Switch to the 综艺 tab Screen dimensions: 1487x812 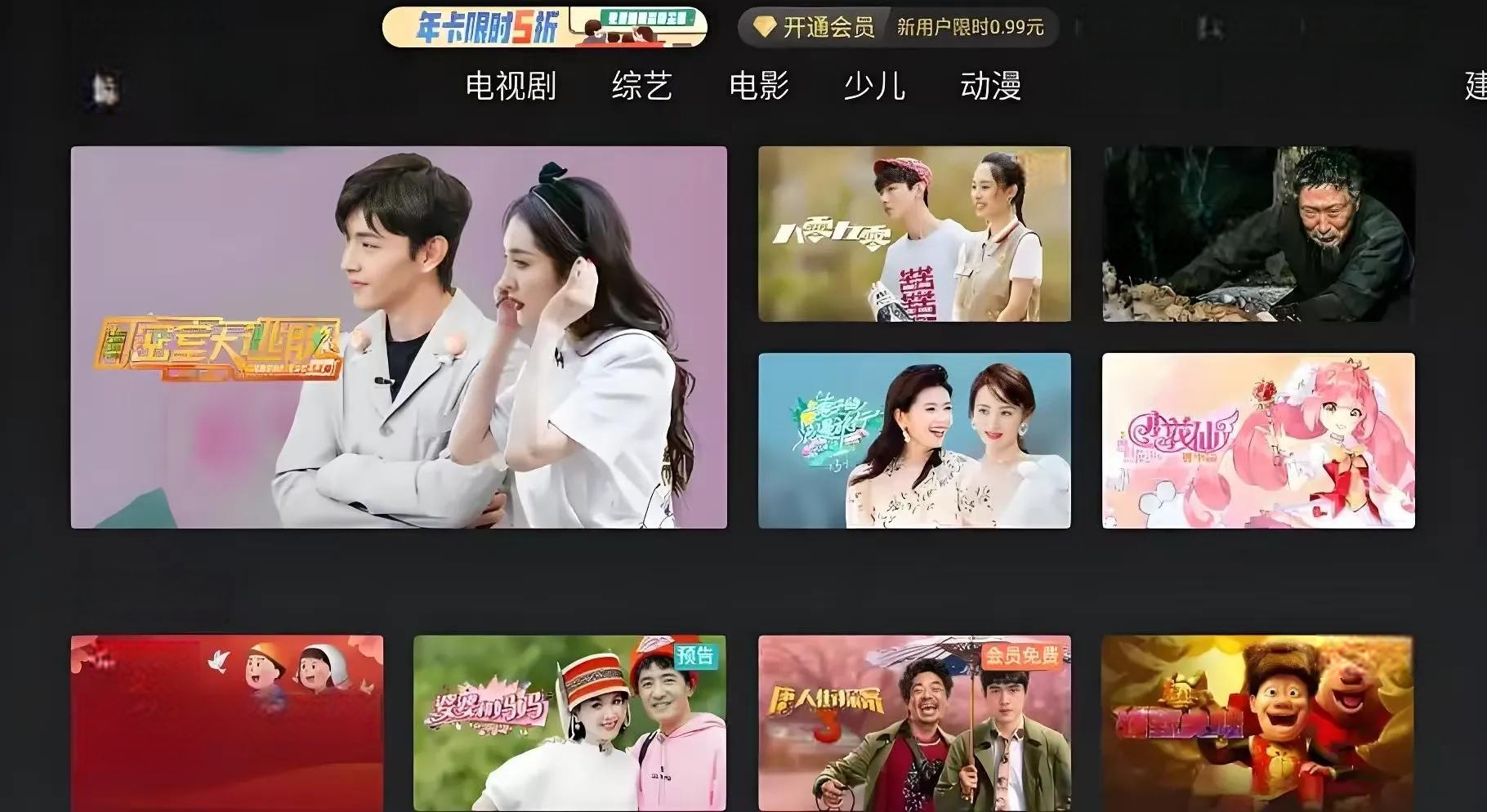tap(641, 86)
